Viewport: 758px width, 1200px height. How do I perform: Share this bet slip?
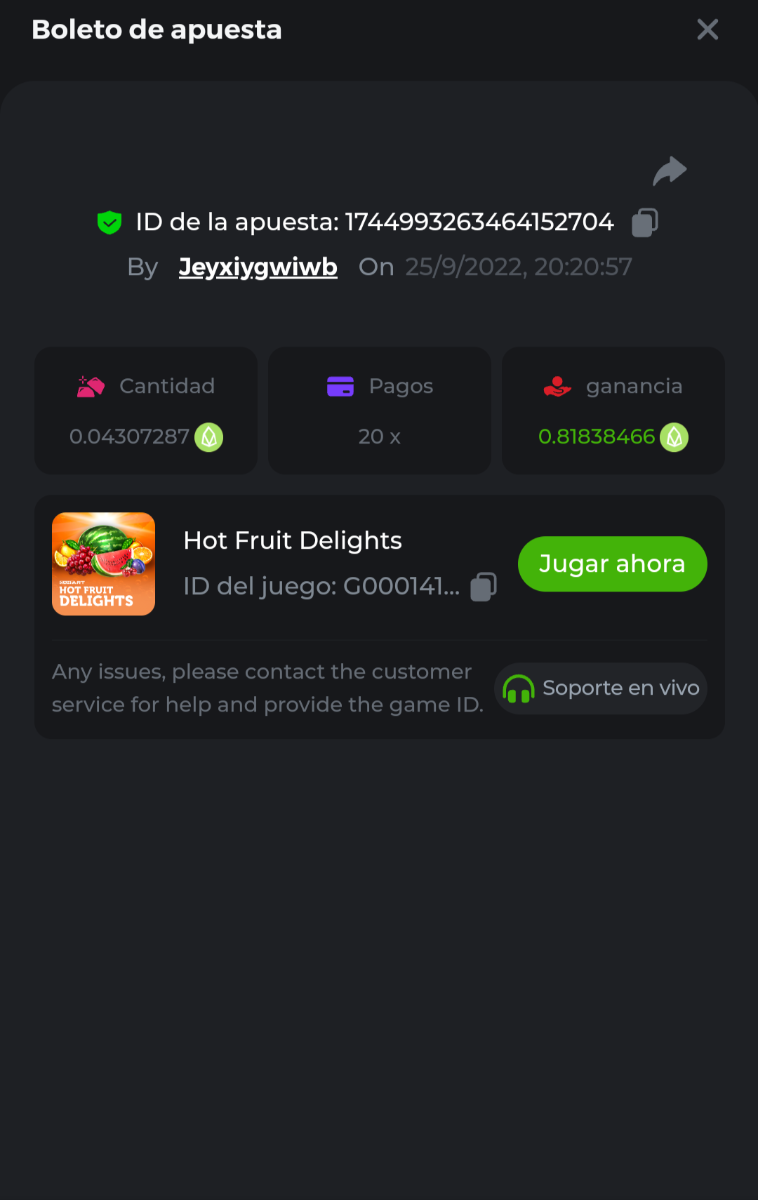point(669,172)
